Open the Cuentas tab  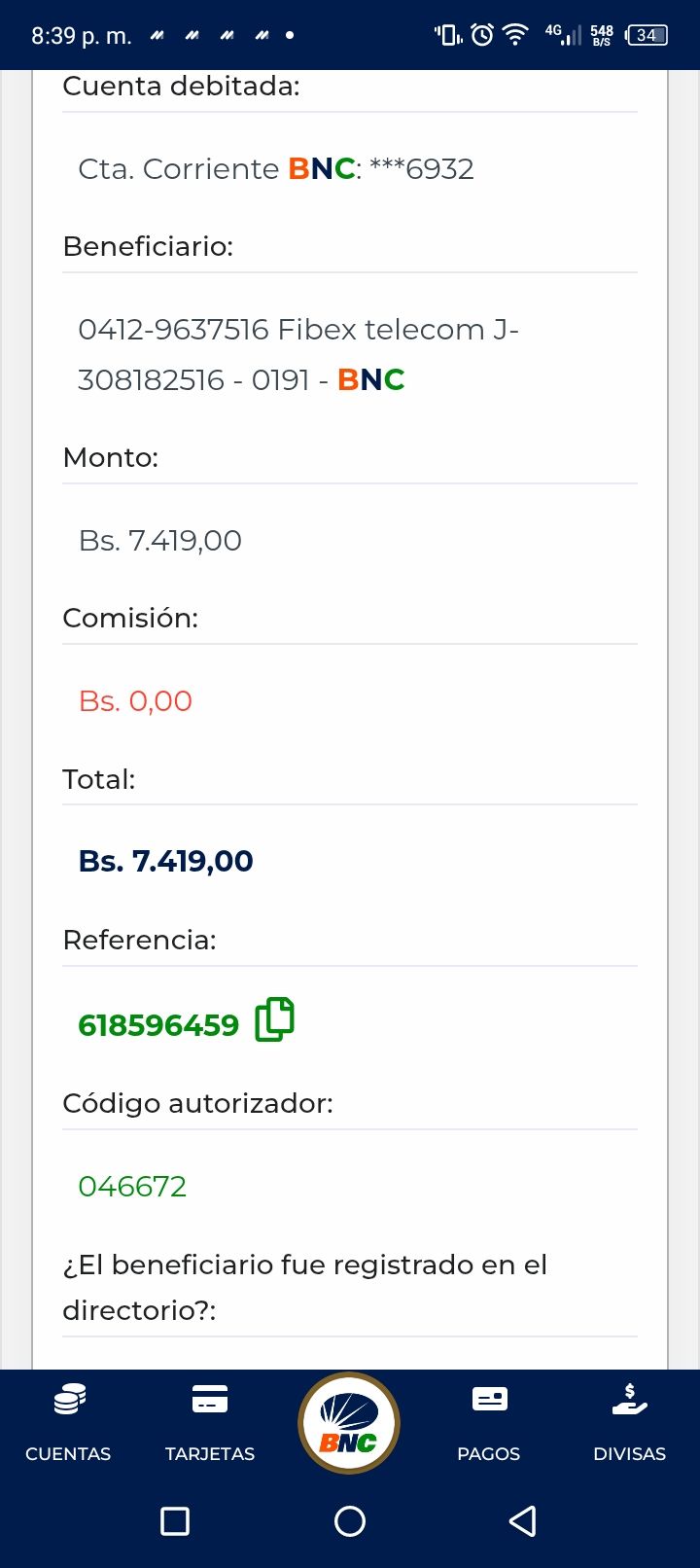pos(68,1424)
